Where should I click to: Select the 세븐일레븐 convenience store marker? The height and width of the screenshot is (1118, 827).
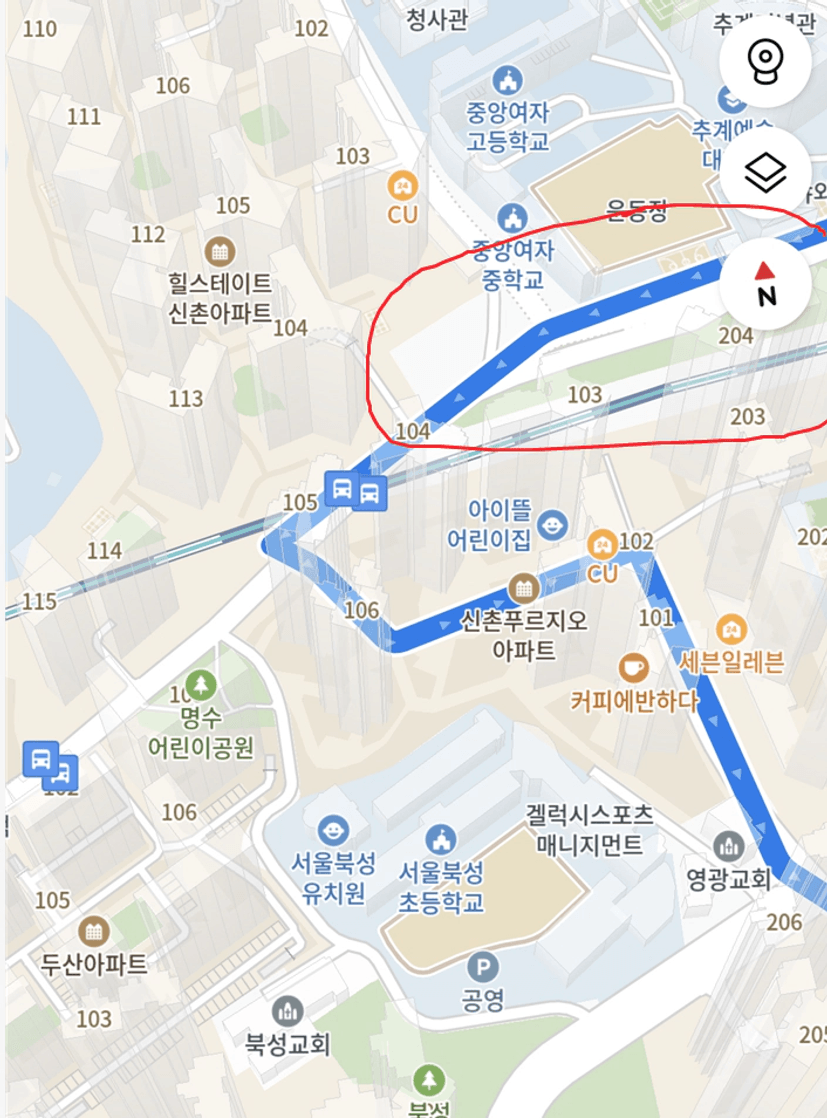tap(731, 629)
